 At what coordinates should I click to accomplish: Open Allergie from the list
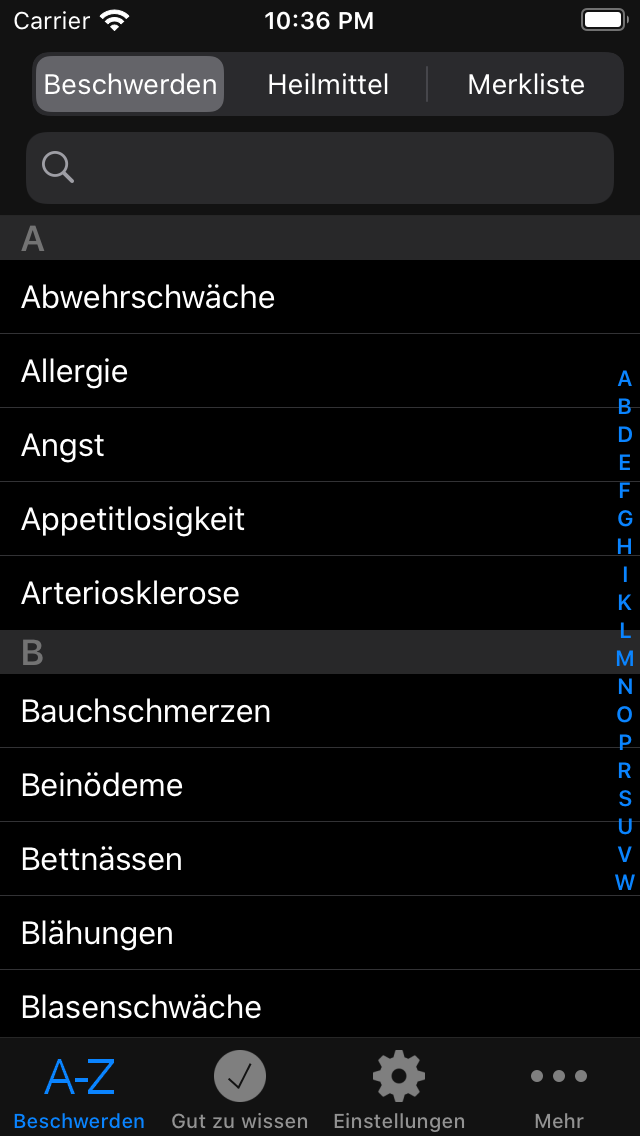click(320, 371)
